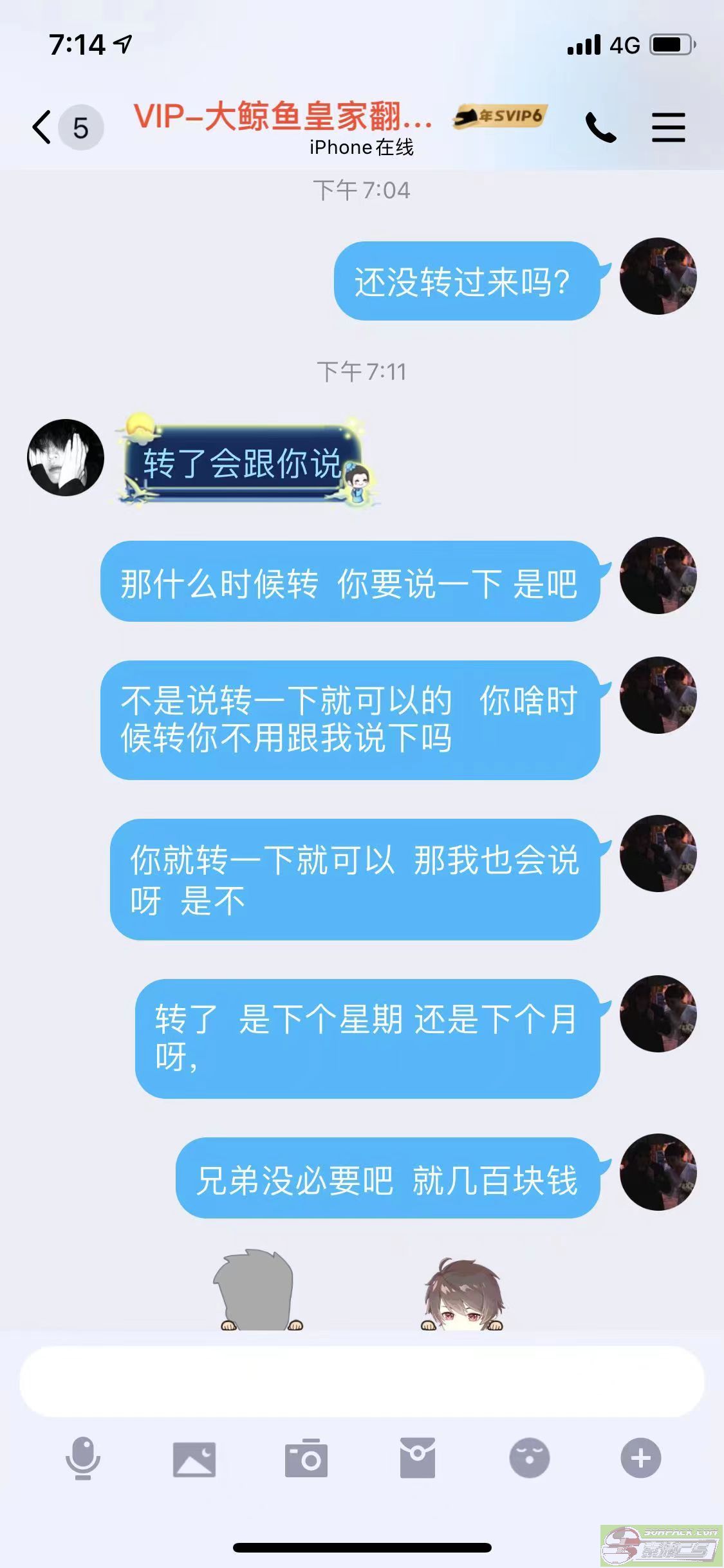Tap the message input field

[362, 1381]
